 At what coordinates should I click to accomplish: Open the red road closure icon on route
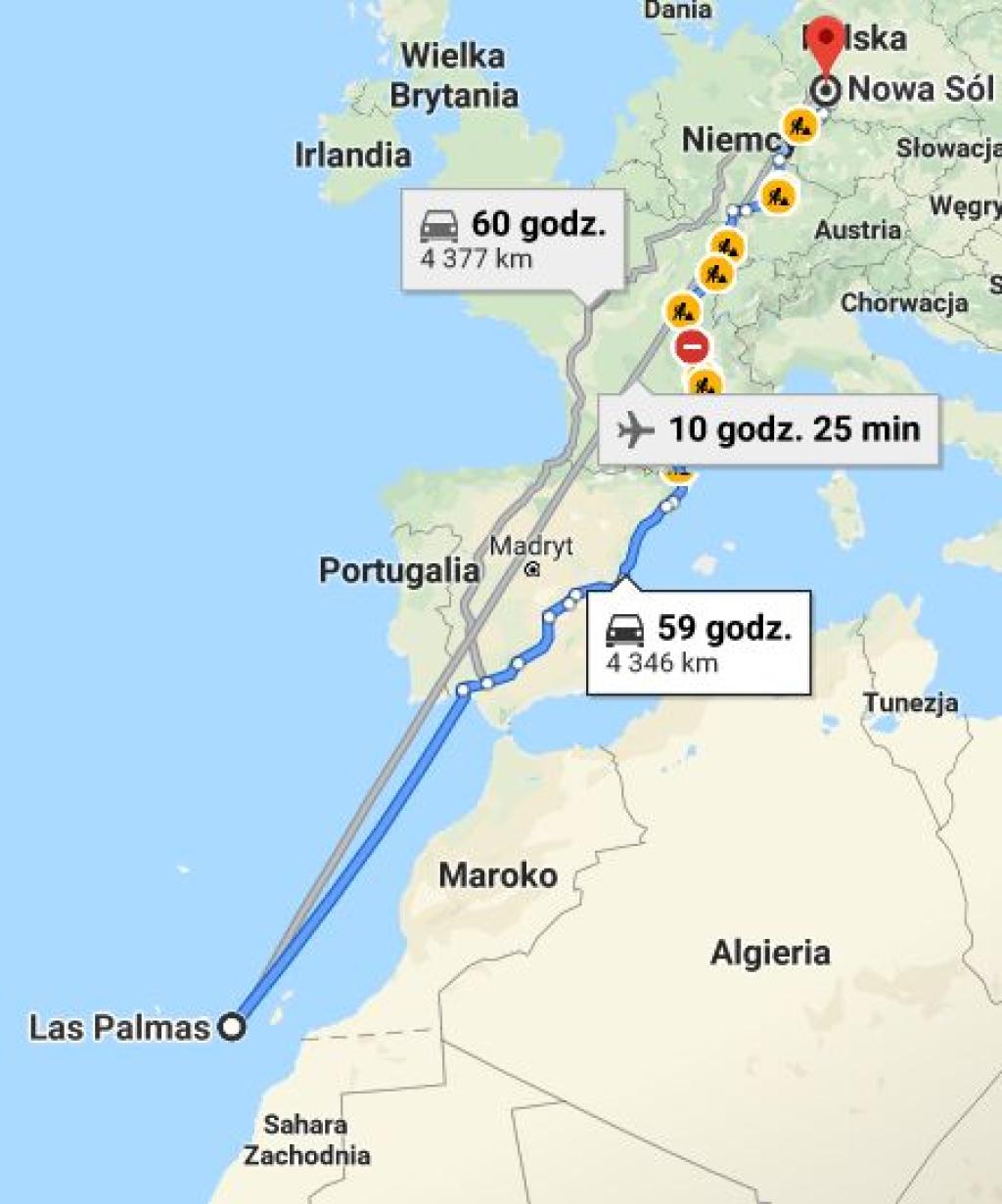point(692,345)
